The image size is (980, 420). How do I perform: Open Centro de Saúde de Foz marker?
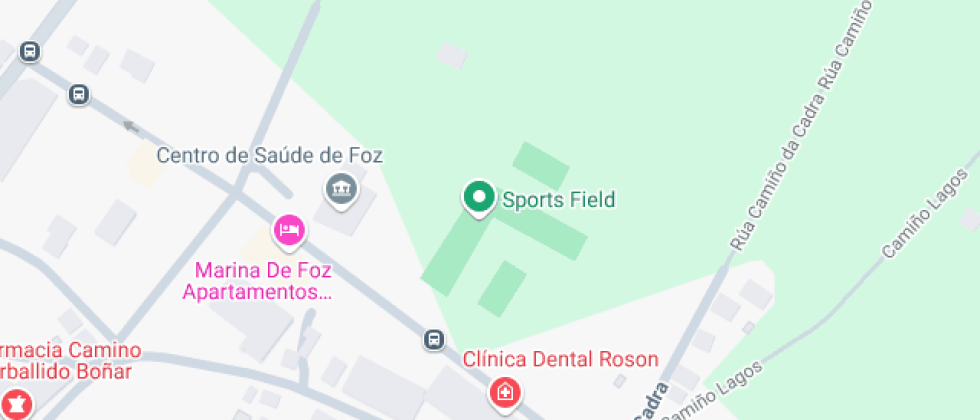tap(342, 188)
